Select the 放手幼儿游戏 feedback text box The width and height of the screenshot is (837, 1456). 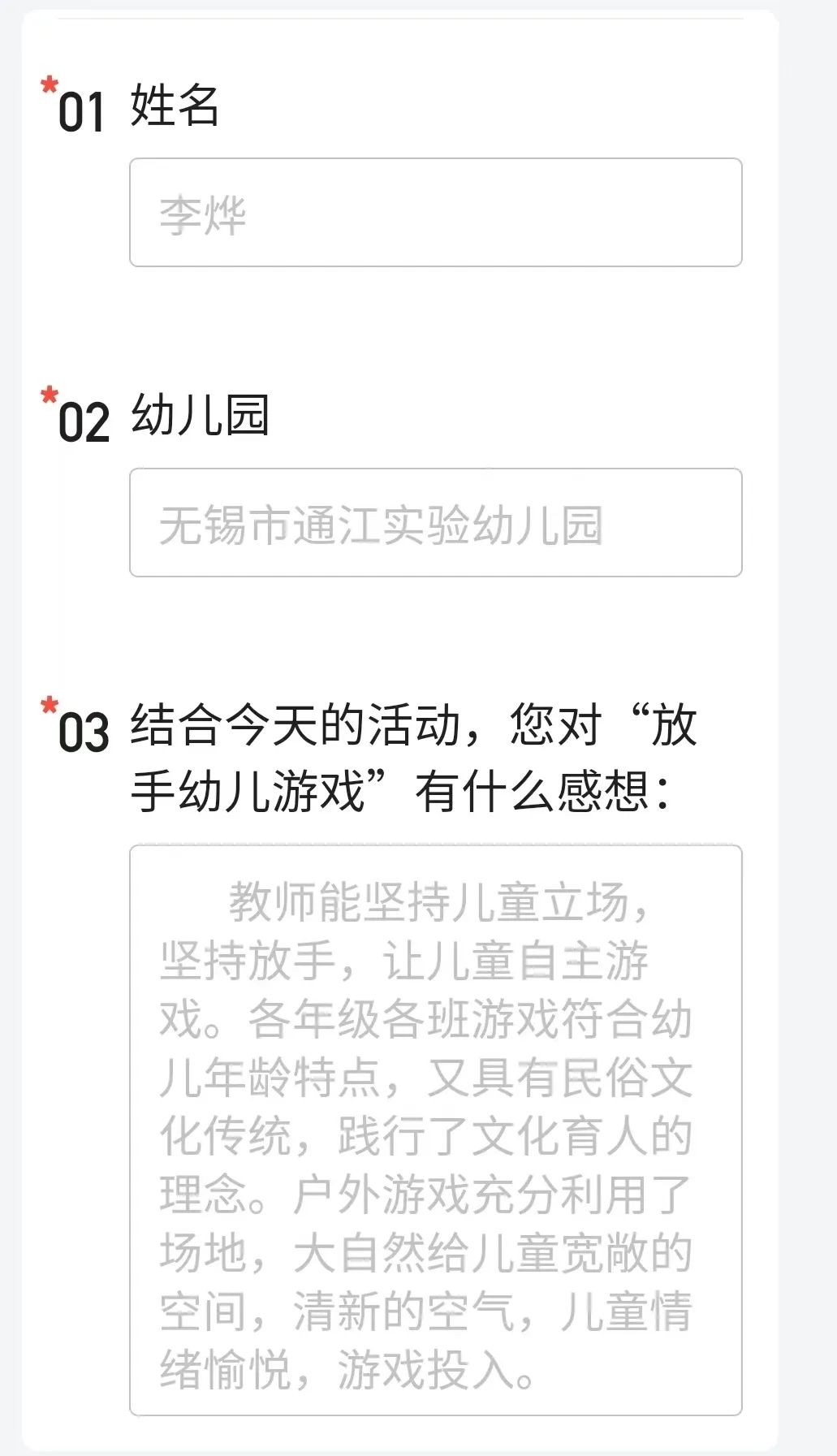(x=435, y=1130)
